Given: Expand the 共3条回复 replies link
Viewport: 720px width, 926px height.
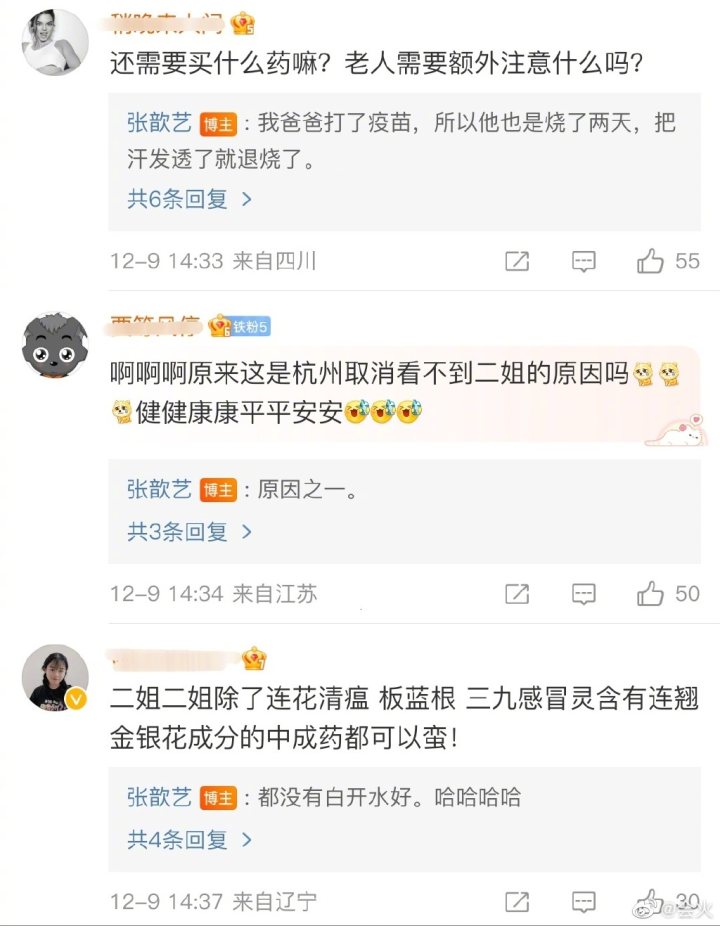Looking at the screenshot, I should [x=189, y=532].
